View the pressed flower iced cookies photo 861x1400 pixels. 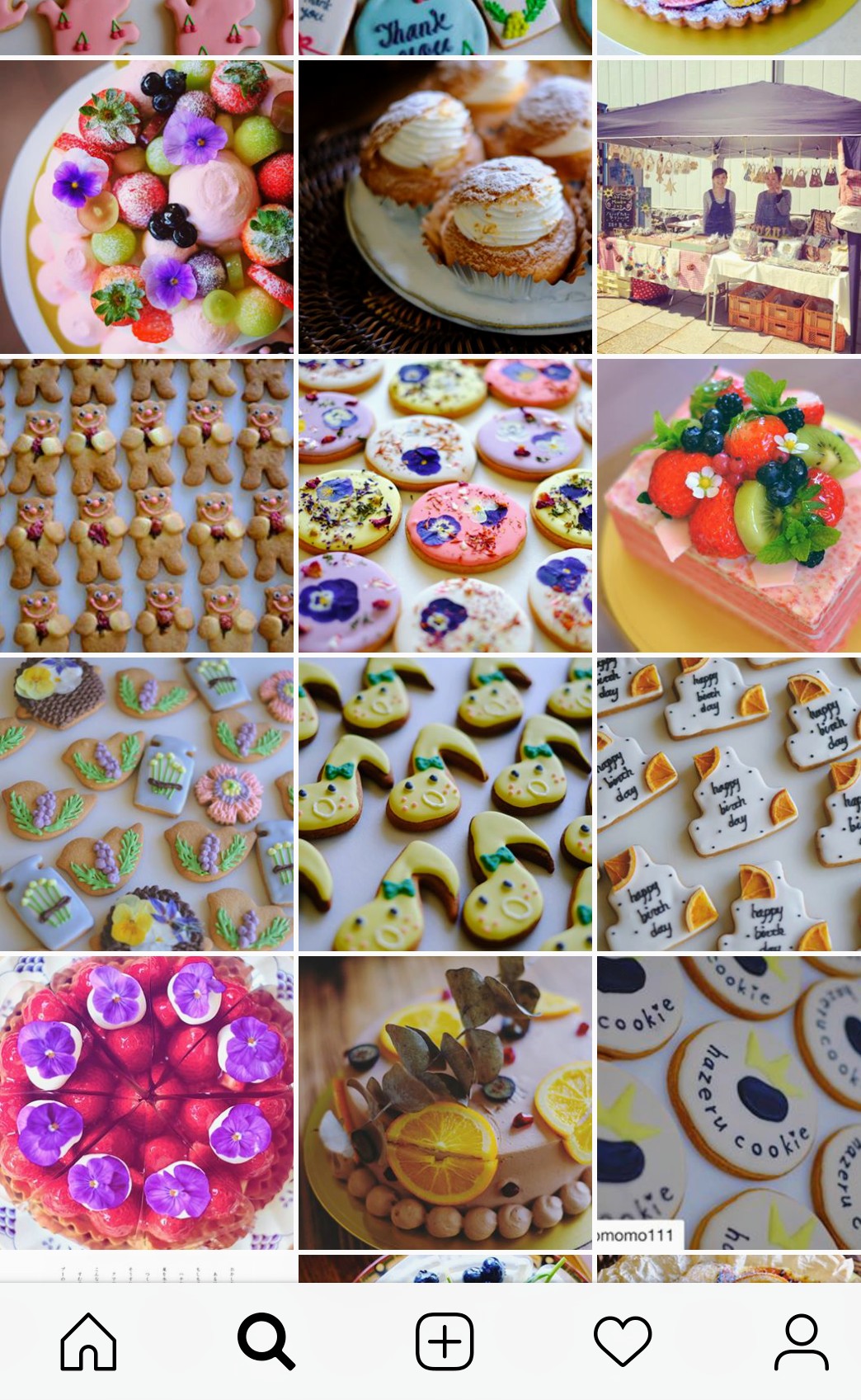coord(445,505)
